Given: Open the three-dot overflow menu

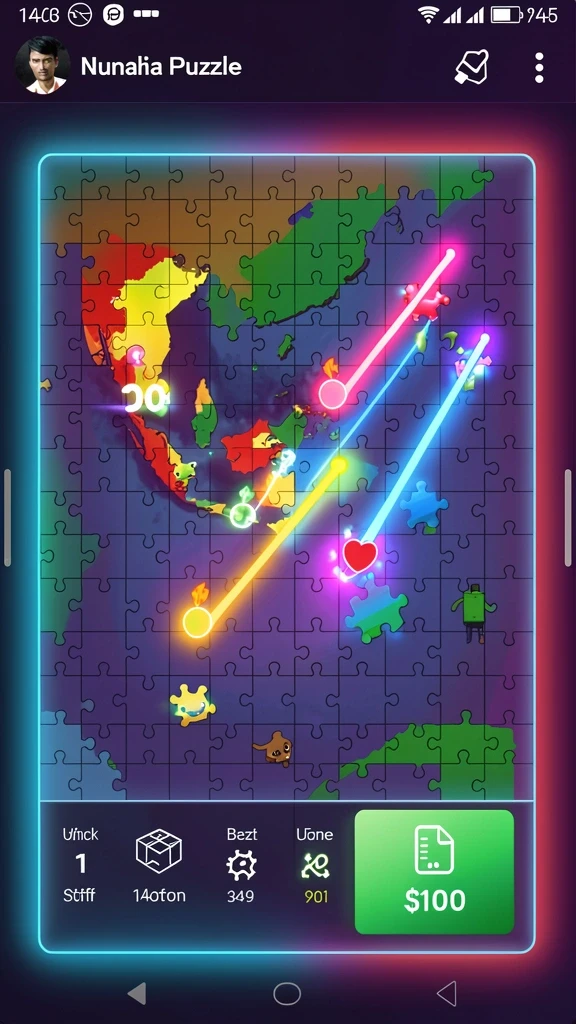Looking at the screenshot, I should pos(539,68).
